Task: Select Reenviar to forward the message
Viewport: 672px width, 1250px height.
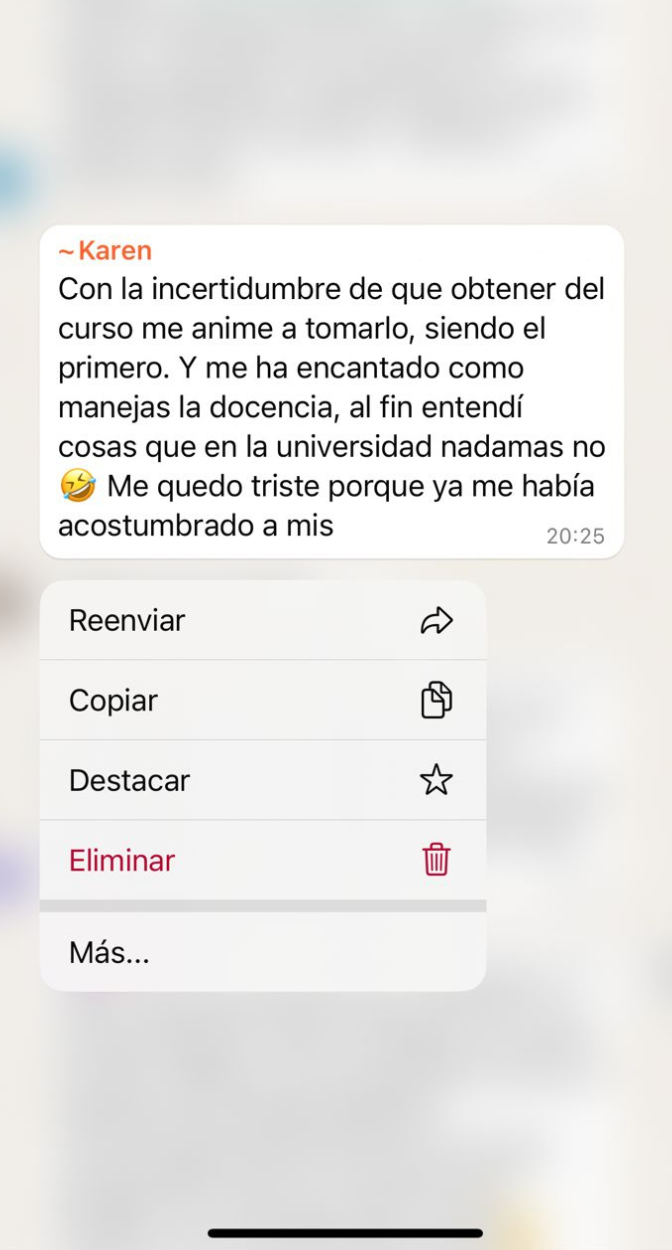Action: pyautogui.click(x=262, y=621)
